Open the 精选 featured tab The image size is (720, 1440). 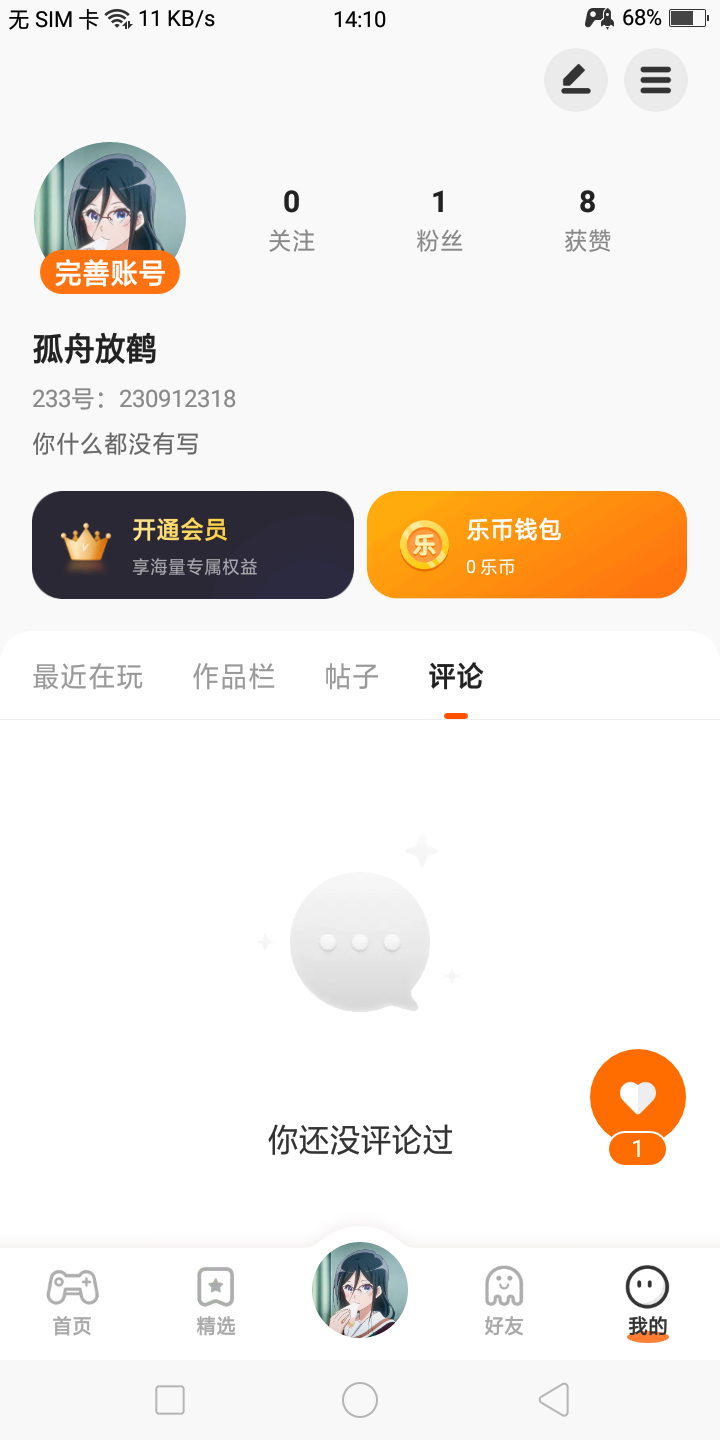216,1302
